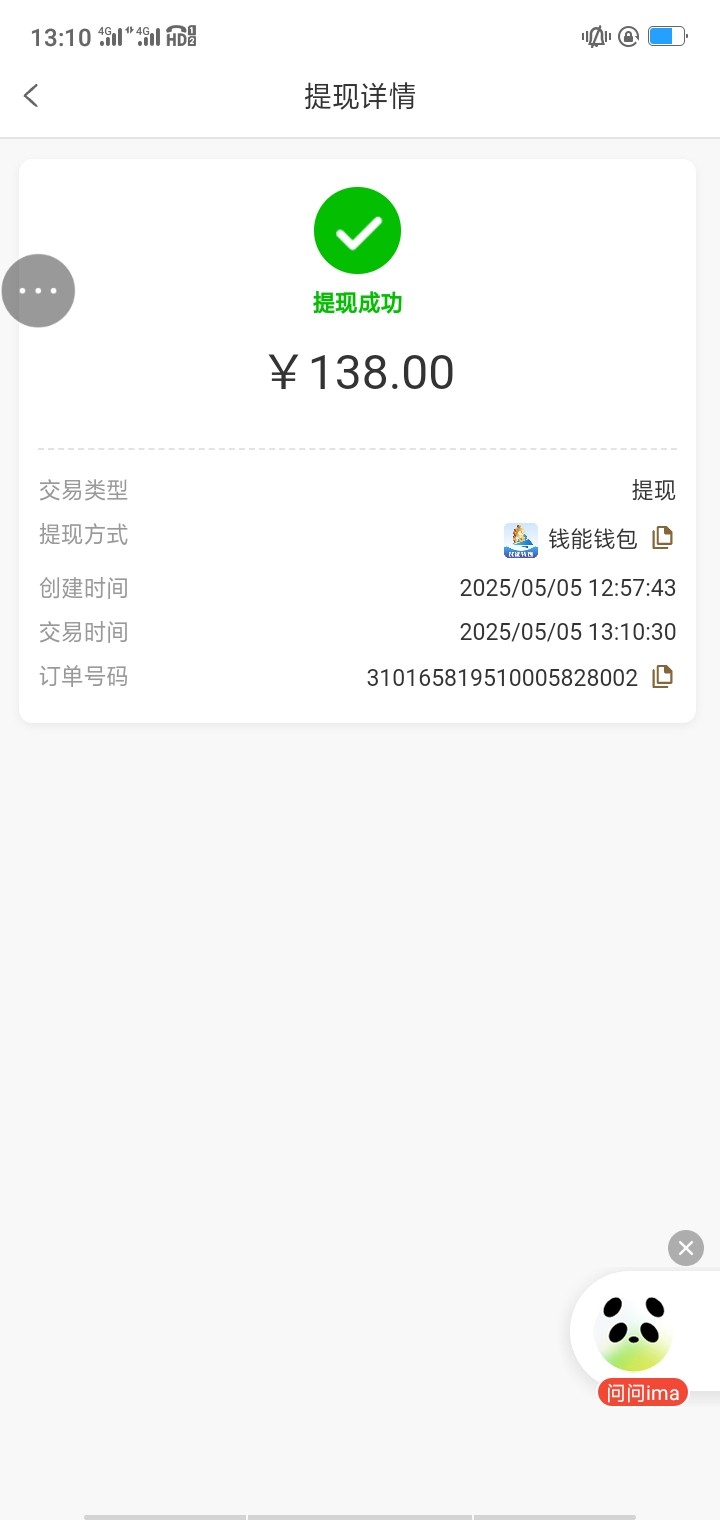Copy the order number using its copy icon
720x1520 pixels.
(662, 676)
